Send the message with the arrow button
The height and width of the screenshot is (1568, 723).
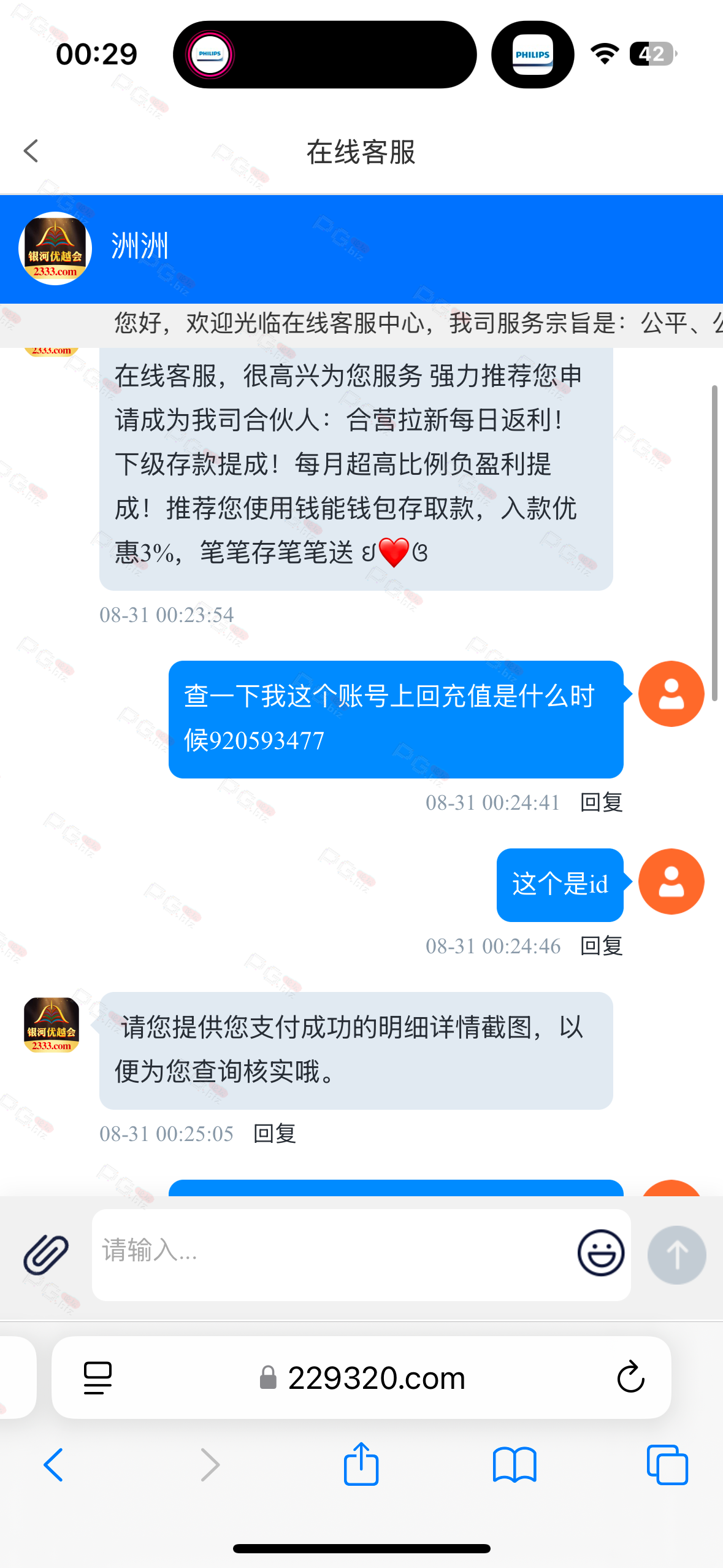676,1255
